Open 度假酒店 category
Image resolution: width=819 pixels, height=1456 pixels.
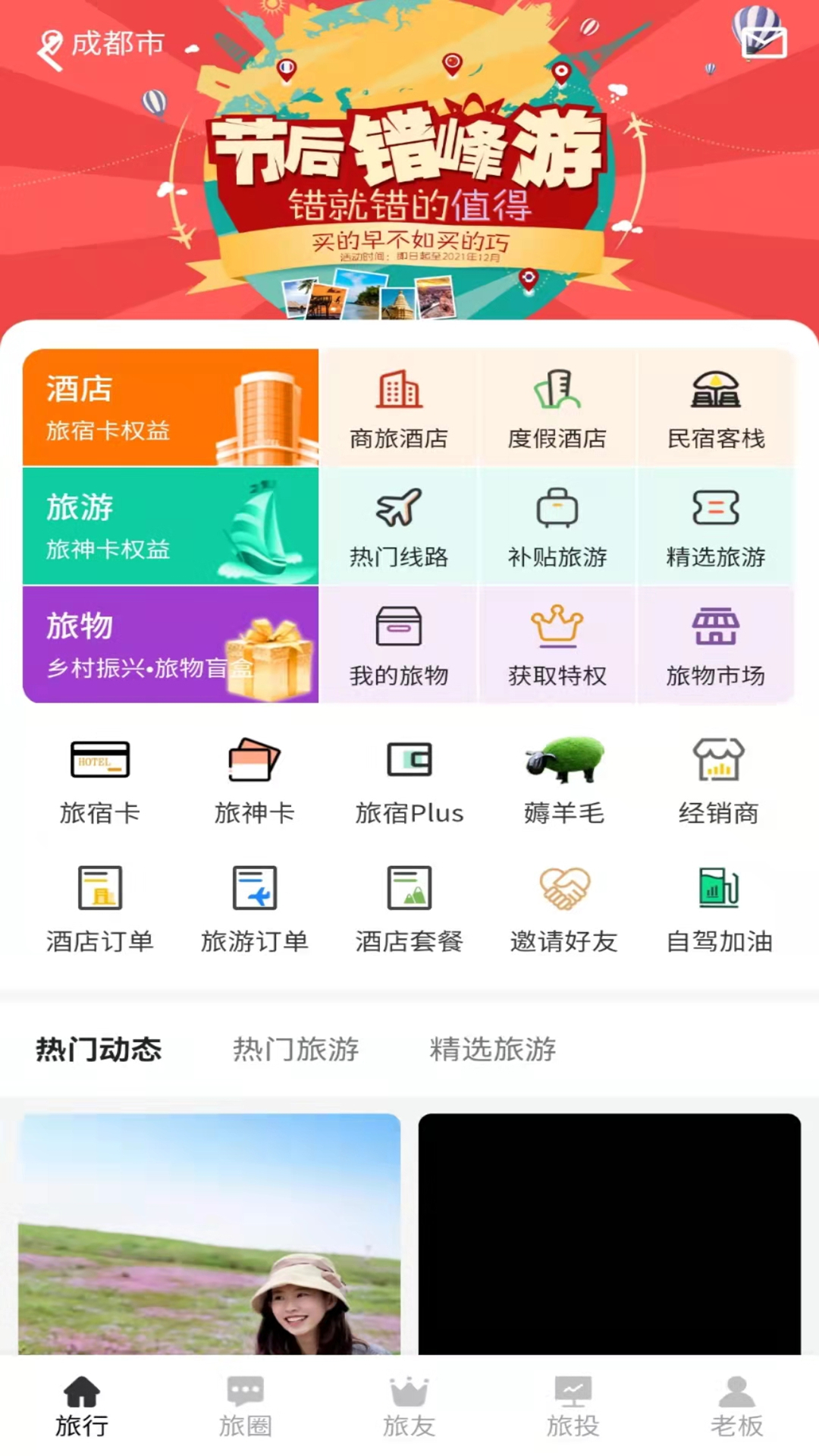(557, 408)
